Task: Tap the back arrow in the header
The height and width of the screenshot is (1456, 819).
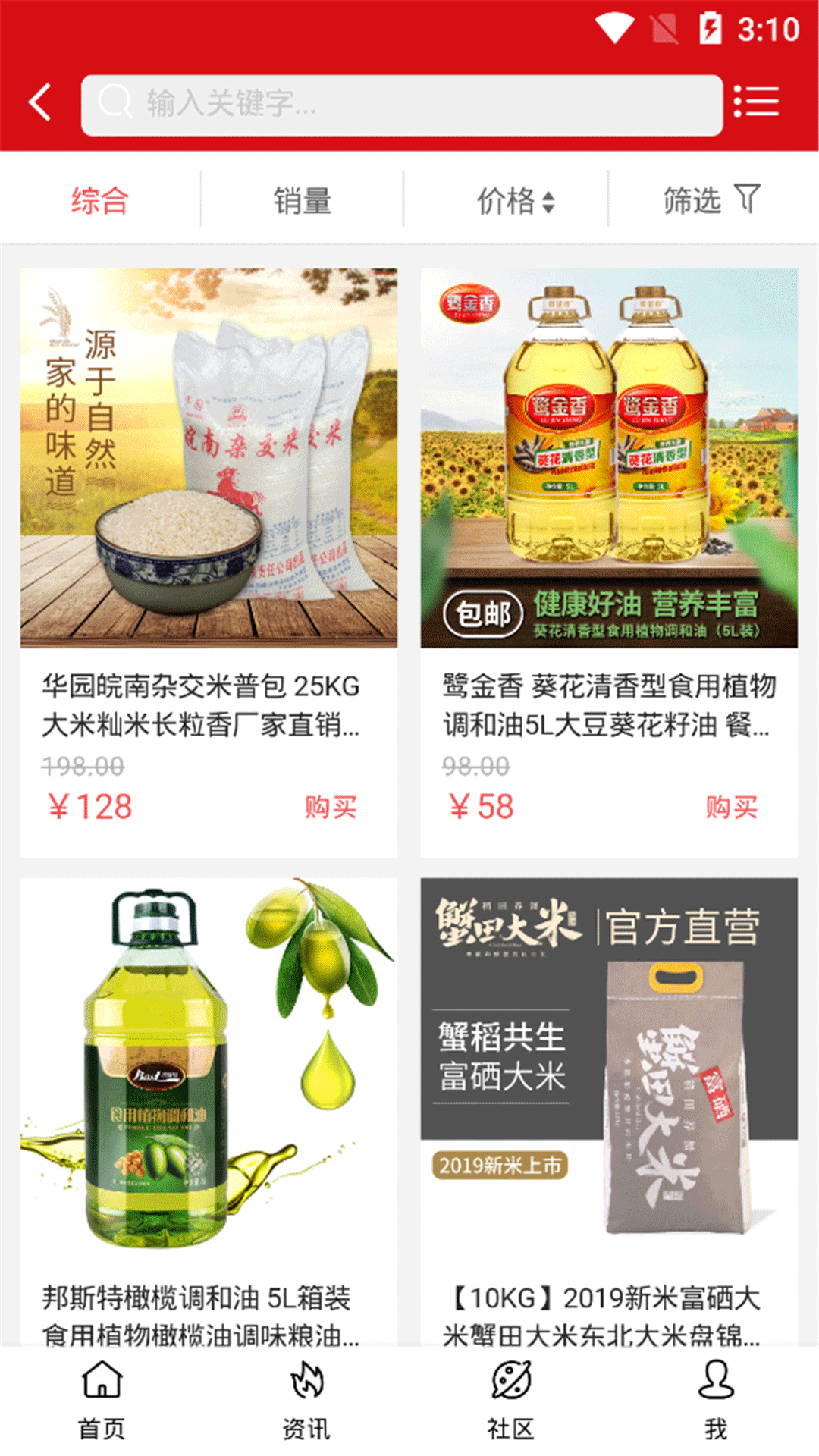Action: pos(39,102)
